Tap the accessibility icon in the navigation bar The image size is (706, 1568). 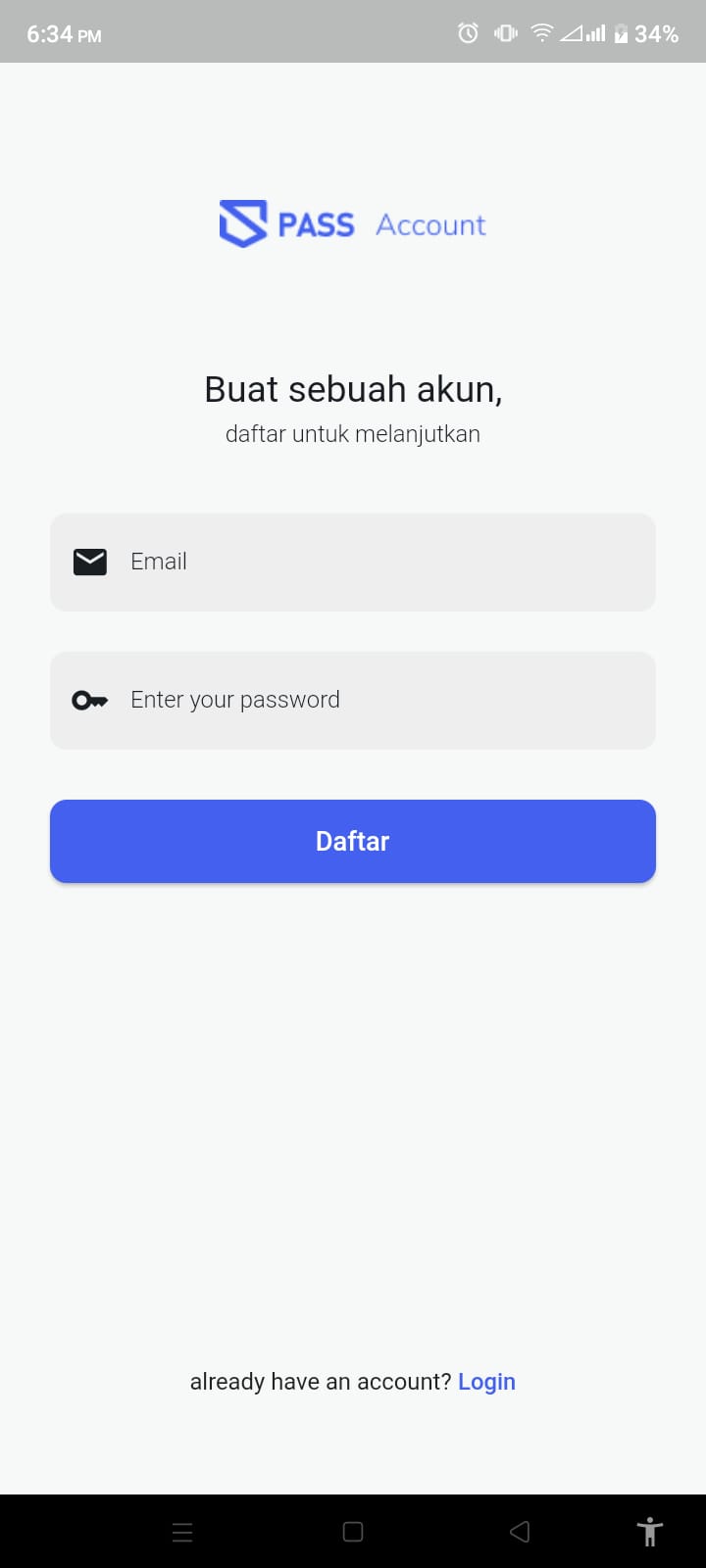click(649, 1531)
